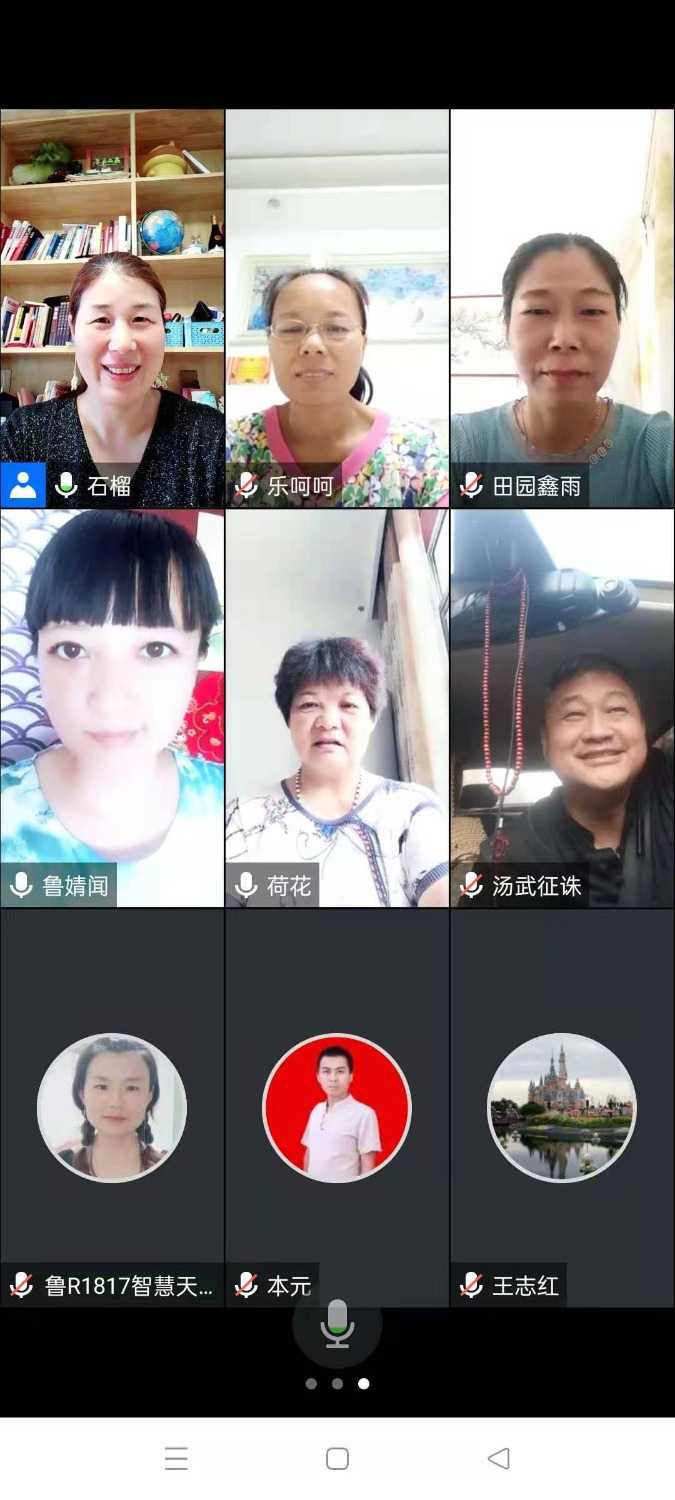
Task: Open recent apps from the navigation bar
Action: [x=176, y=1459]
